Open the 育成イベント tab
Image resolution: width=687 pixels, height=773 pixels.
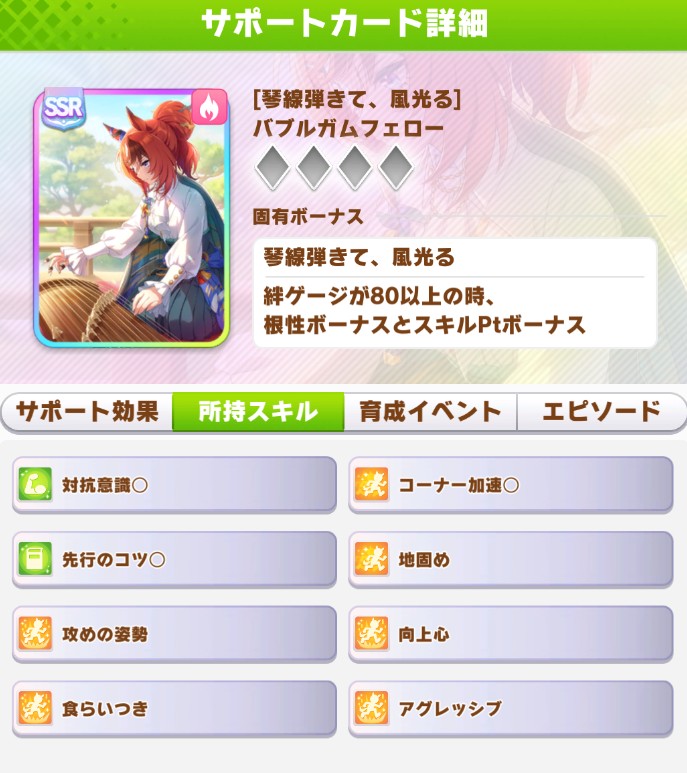click(x=430, y=411)
